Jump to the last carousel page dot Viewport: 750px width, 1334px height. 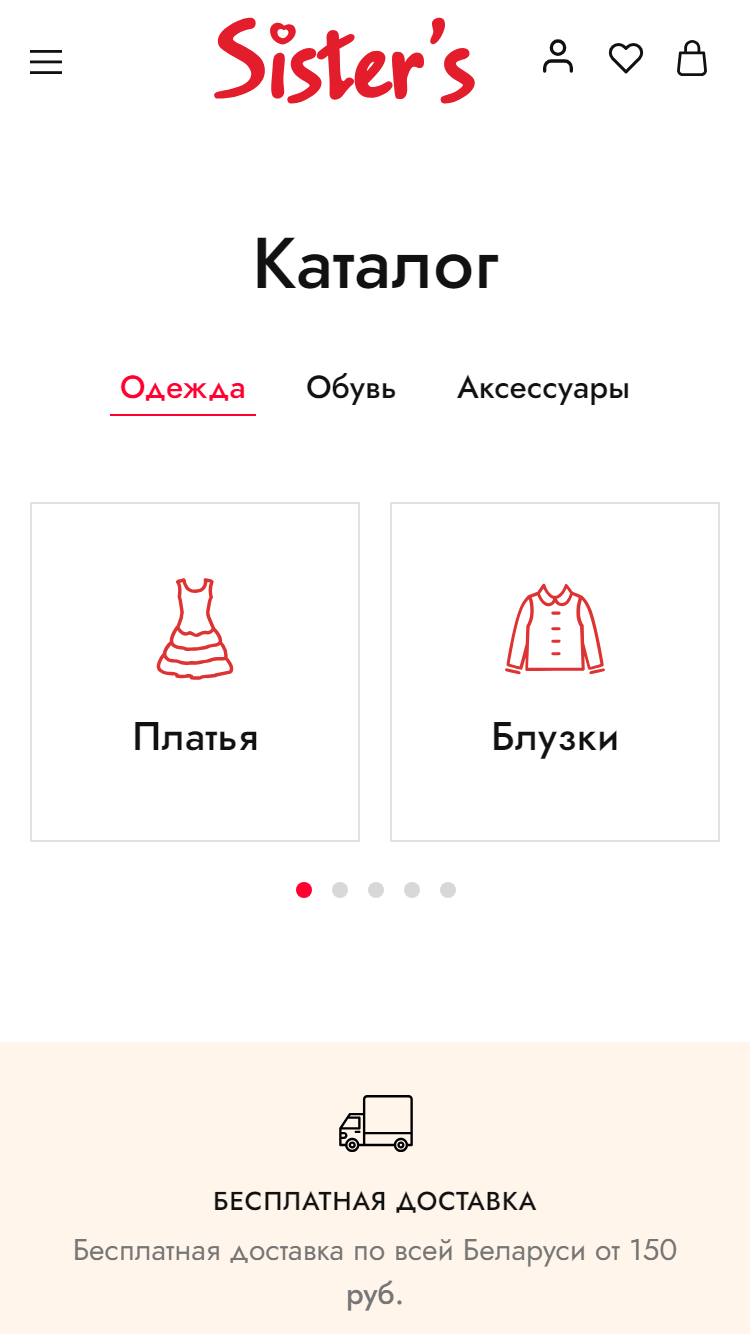(448, 890)
